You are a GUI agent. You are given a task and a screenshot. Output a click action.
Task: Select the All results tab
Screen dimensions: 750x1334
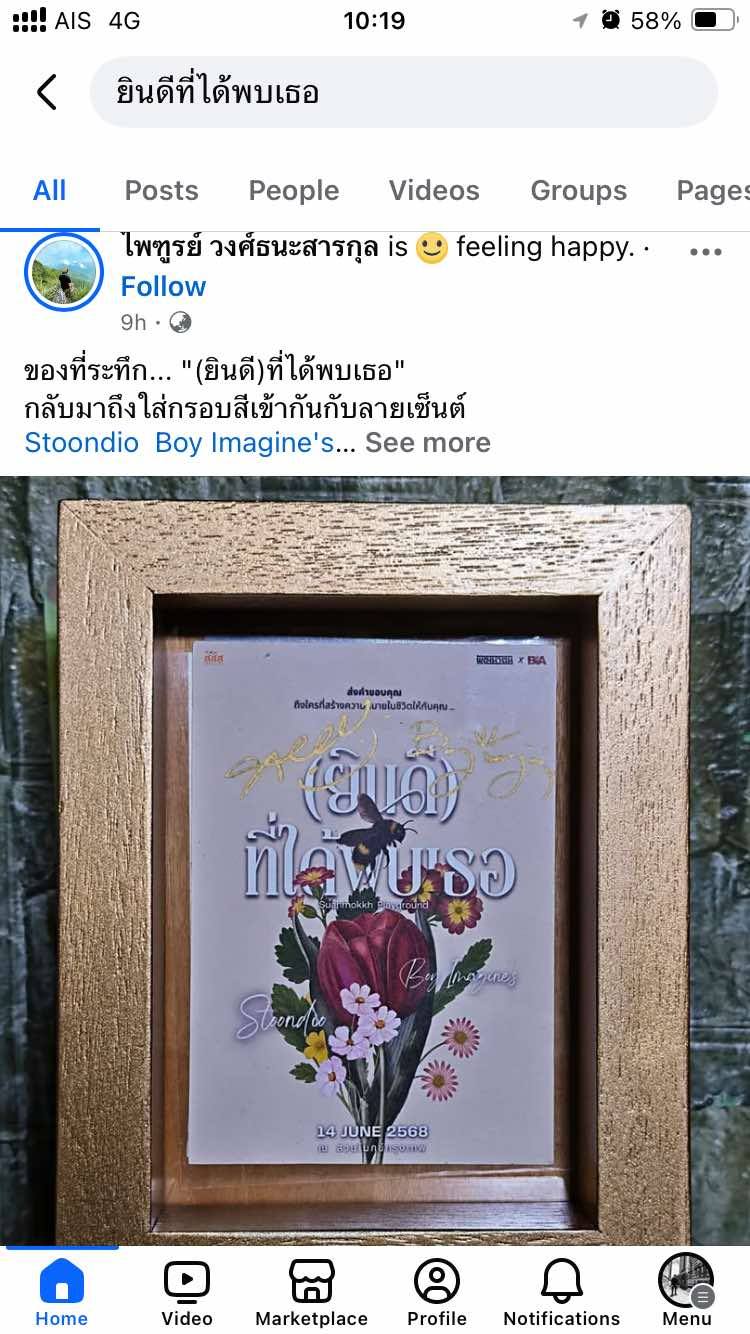(x=49, y=190)
